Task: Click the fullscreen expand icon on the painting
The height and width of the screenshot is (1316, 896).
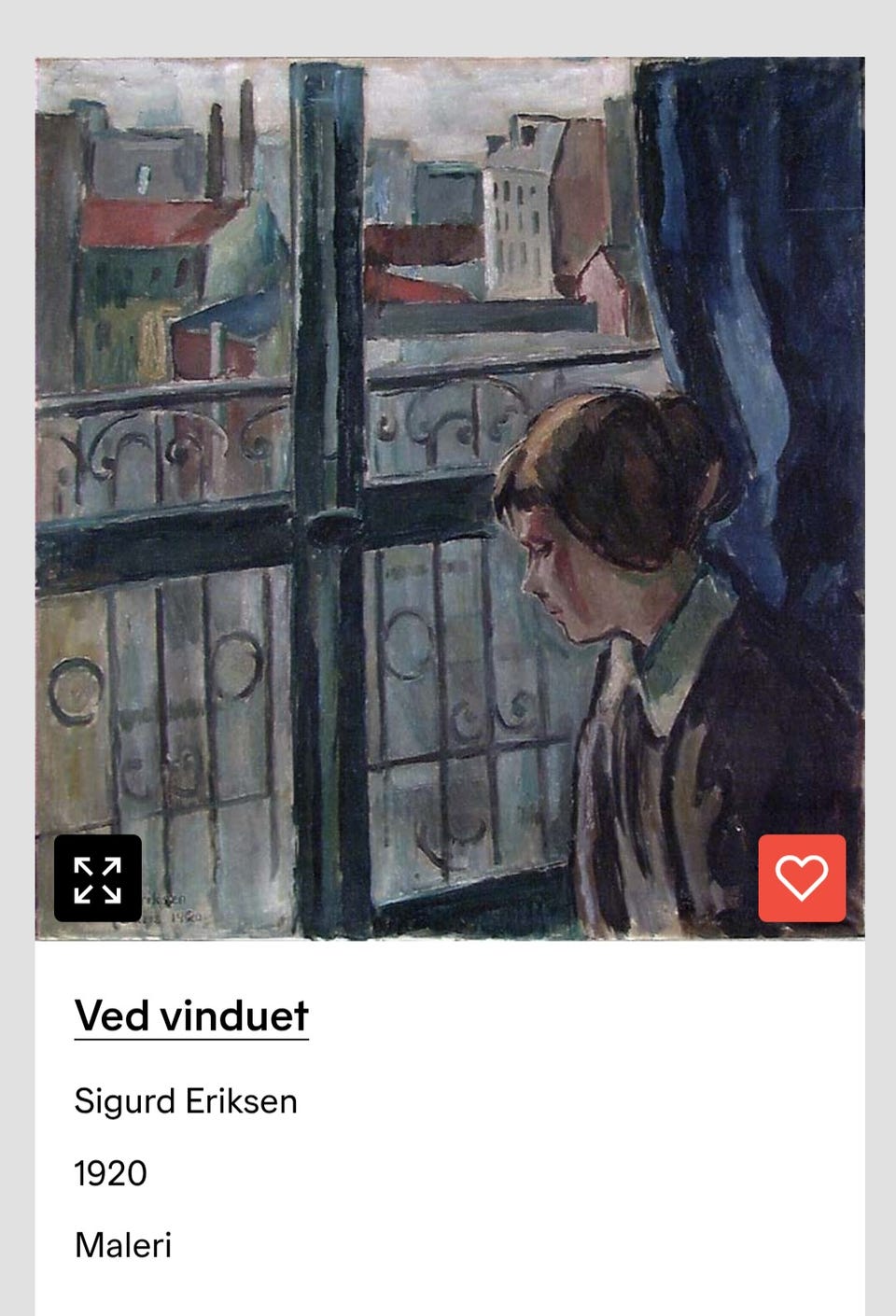Action: [x=97, y=878]
